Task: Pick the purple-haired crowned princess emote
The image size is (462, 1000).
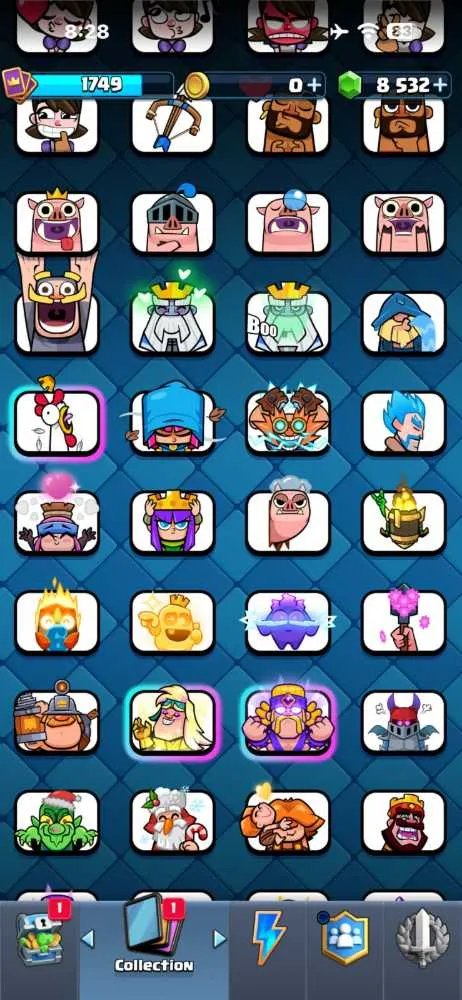Action: [173, 522]
